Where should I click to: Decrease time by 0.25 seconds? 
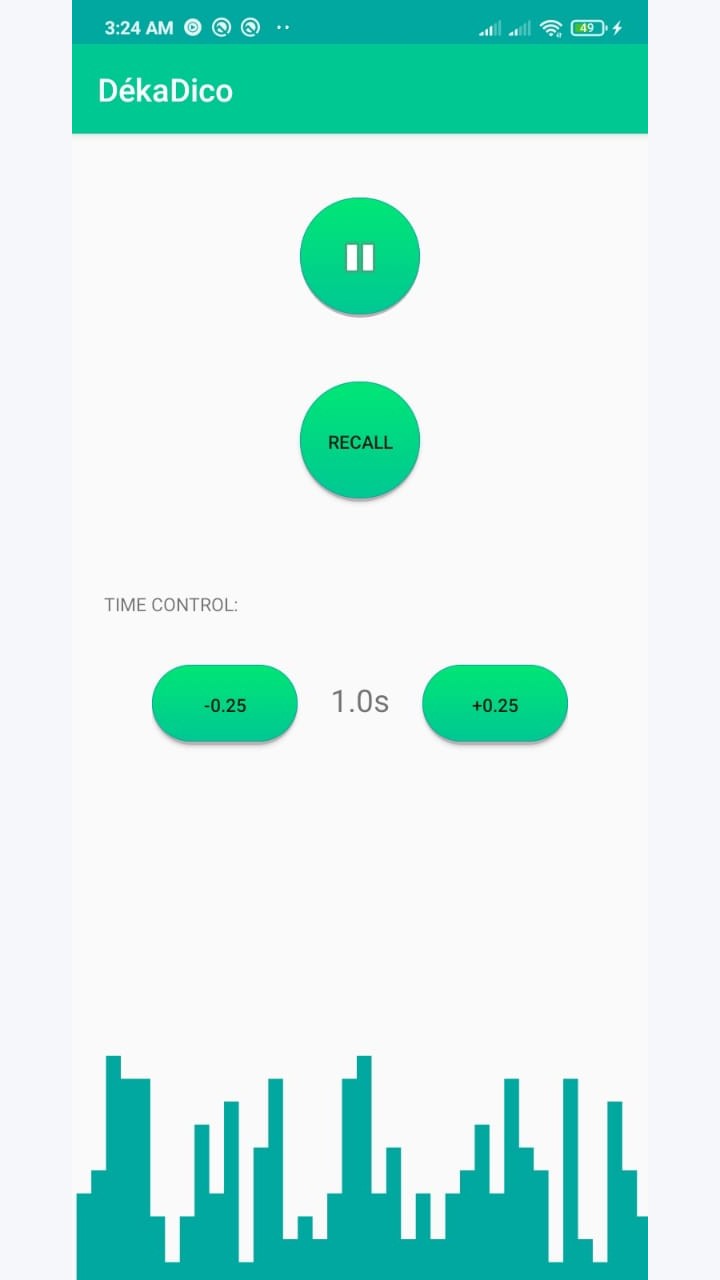(x=225, y=704)
